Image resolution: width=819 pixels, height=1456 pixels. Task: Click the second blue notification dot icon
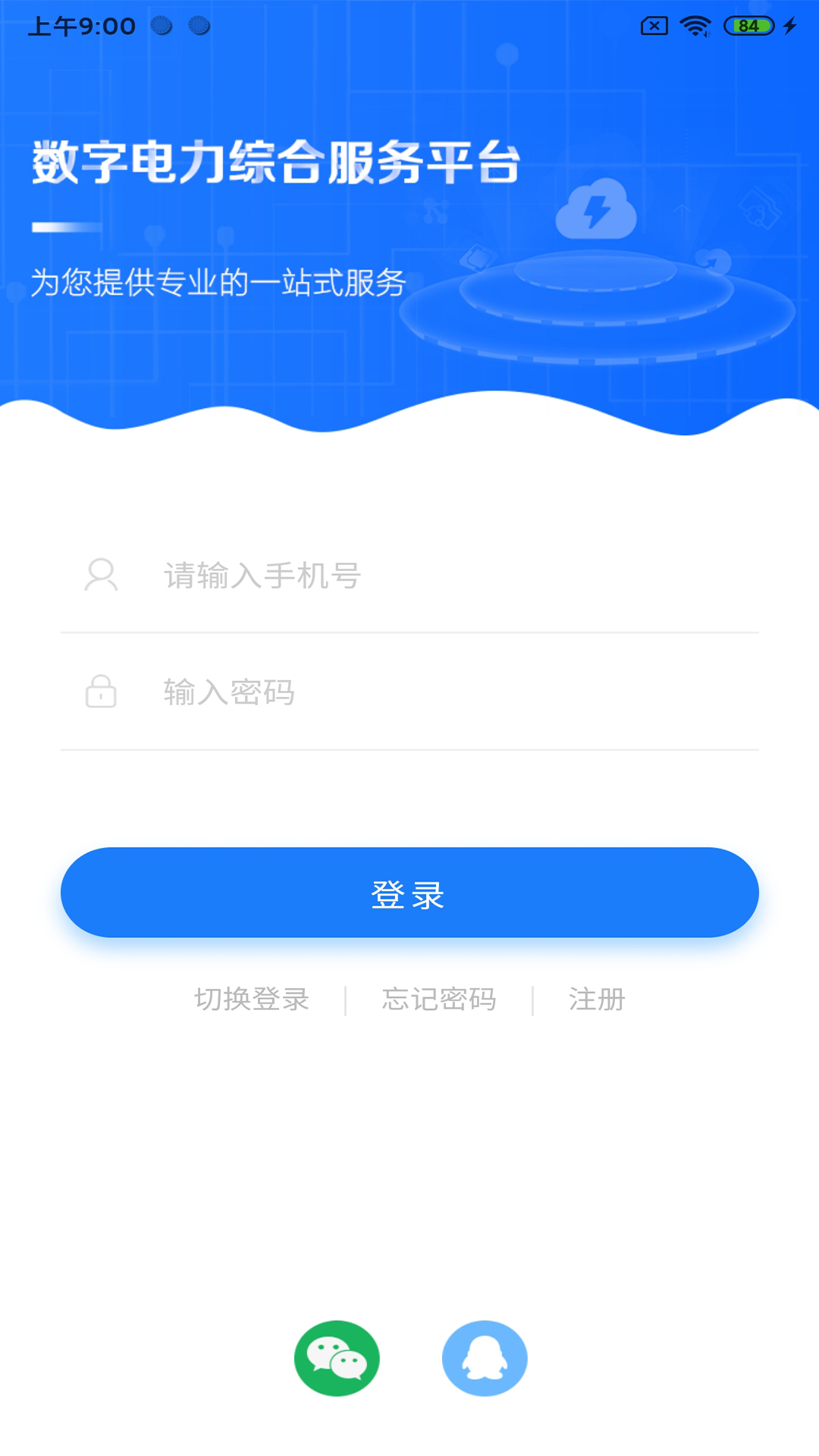(x=199, y=24)
